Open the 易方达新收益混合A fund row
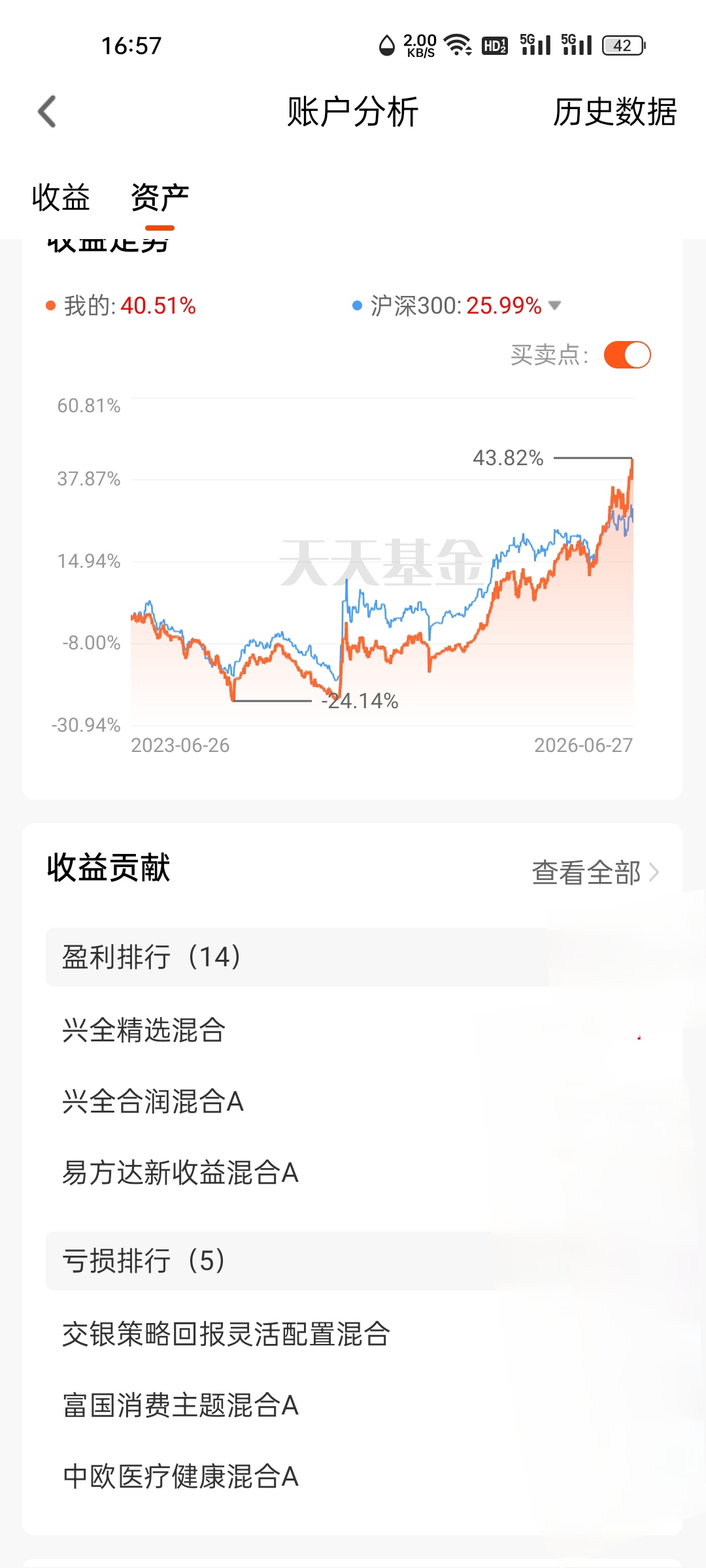Screen dimensions: 706x1568 [x=352, y=1173]
